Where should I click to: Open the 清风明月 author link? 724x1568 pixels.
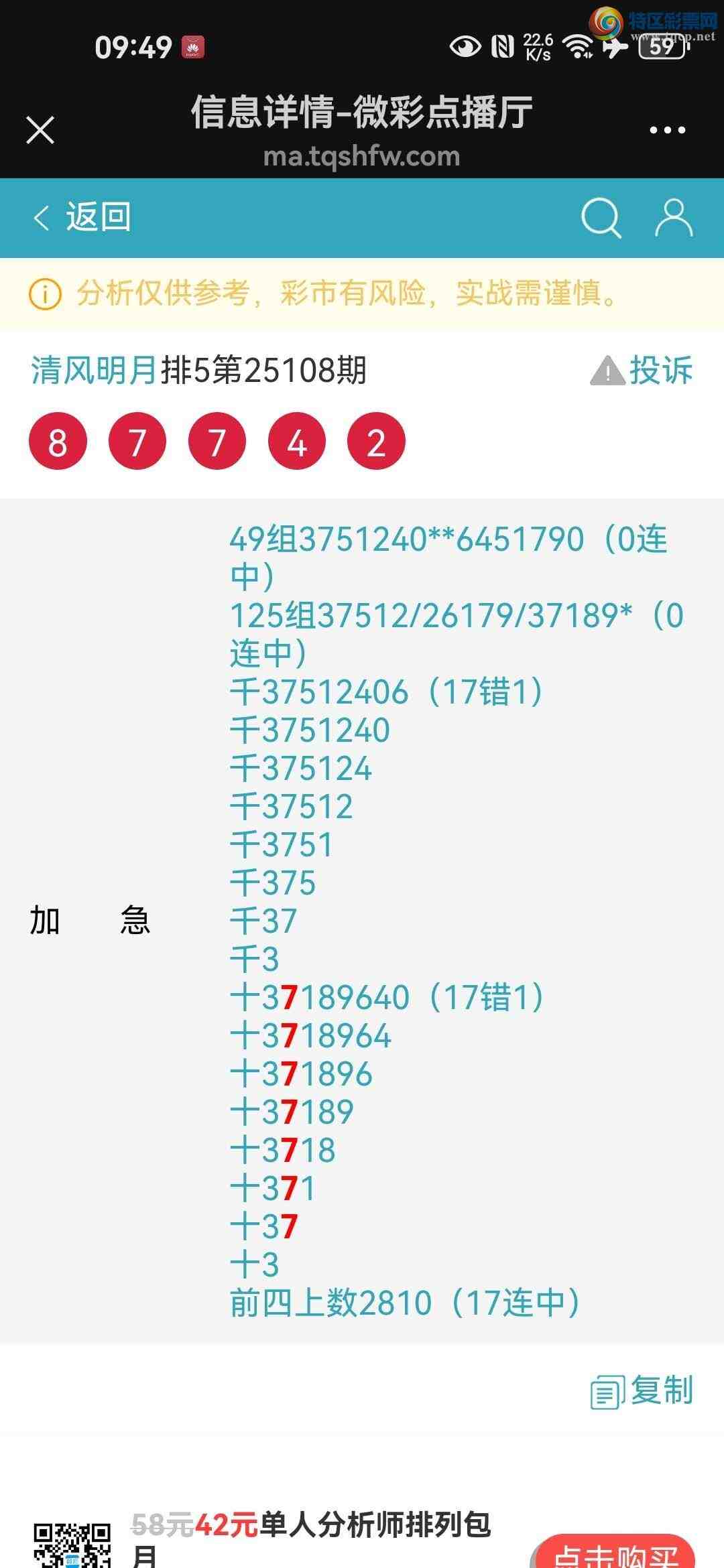click(94, 368)
